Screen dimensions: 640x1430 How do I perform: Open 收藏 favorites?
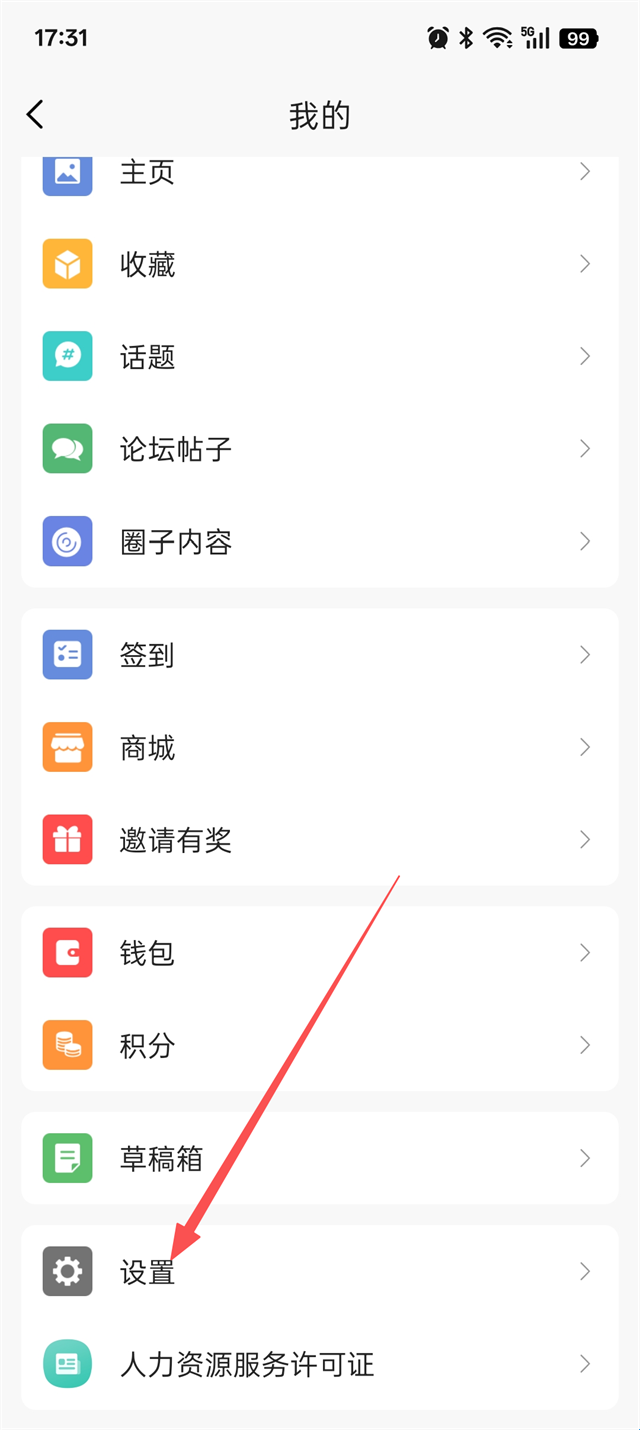pos(320,264)
